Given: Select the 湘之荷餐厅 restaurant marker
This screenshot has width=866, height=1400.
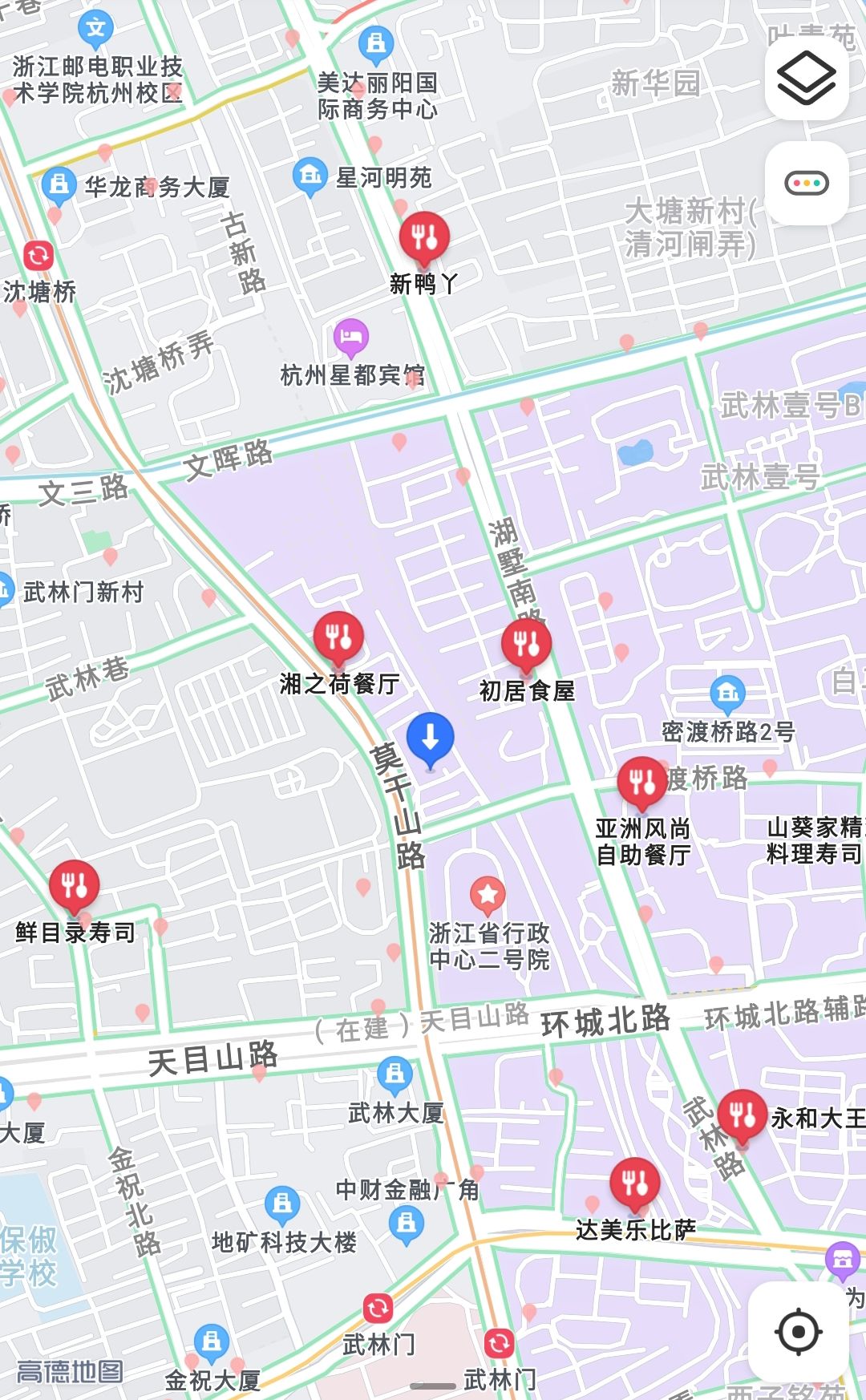Looking at the screenshot, I should click(338, 637).
